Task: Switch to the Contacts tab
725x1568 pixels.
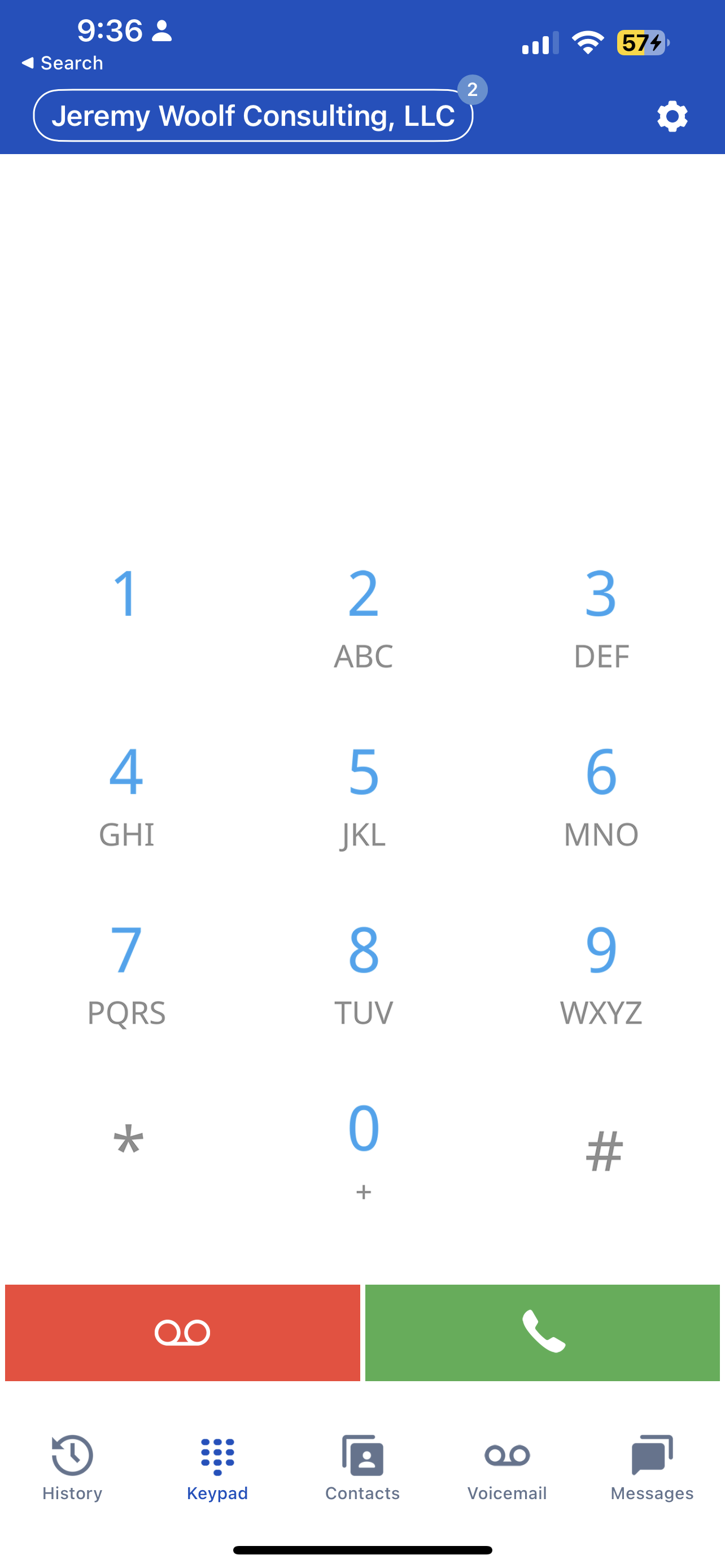Action: pos(362,1467)
